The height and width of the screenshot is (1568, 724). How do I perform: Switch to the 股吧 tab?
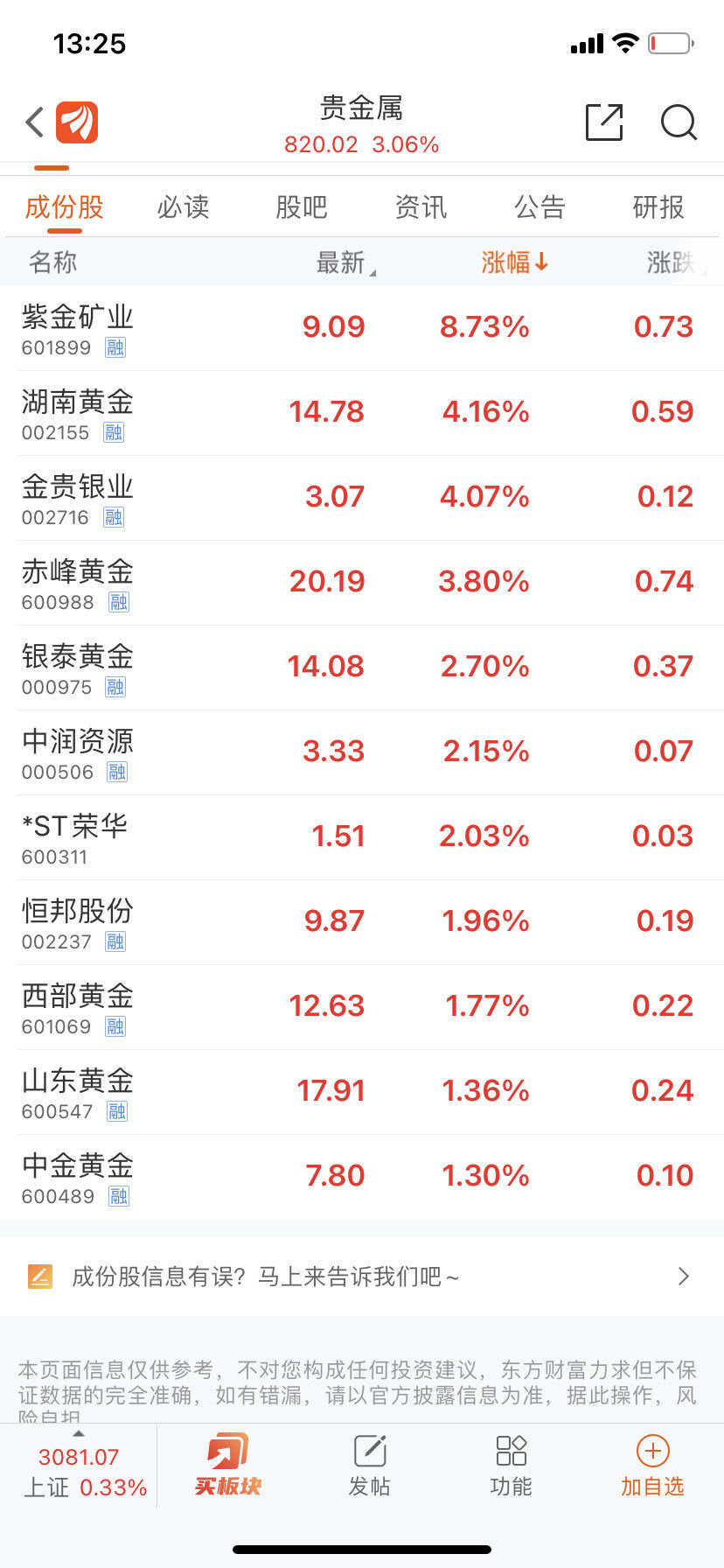[302, 207]
